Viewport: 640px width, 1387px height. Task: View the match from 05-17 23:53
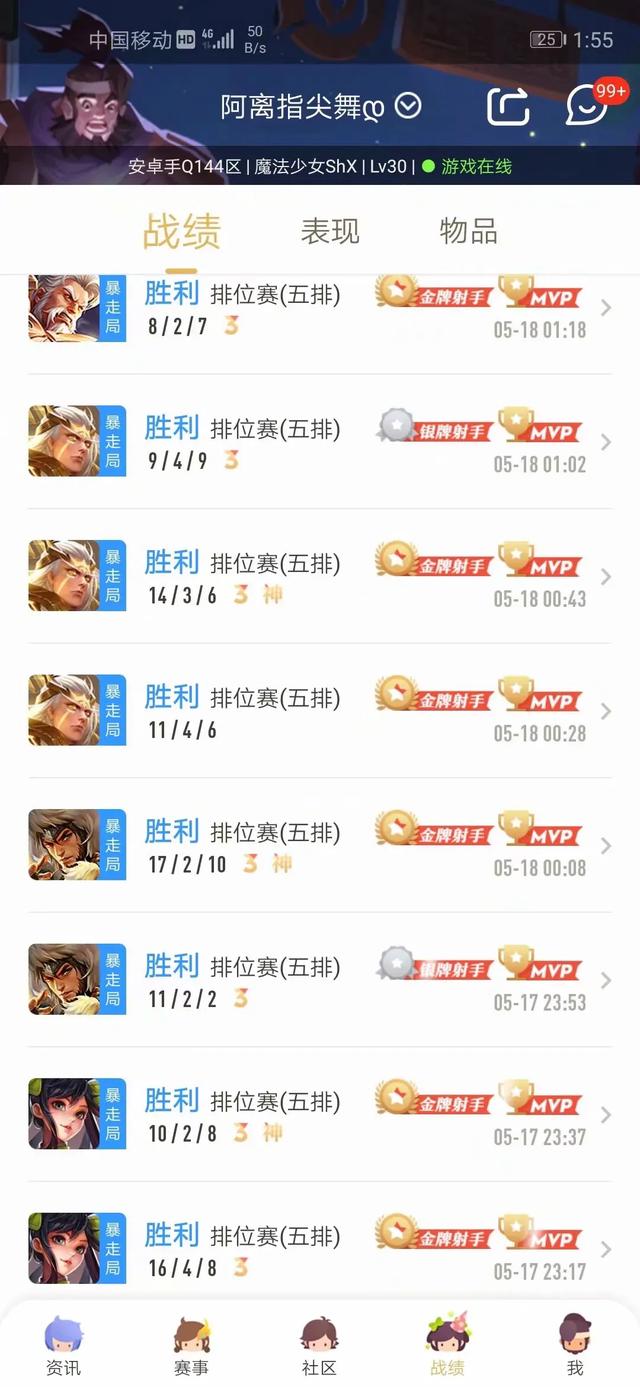[320, 979]
